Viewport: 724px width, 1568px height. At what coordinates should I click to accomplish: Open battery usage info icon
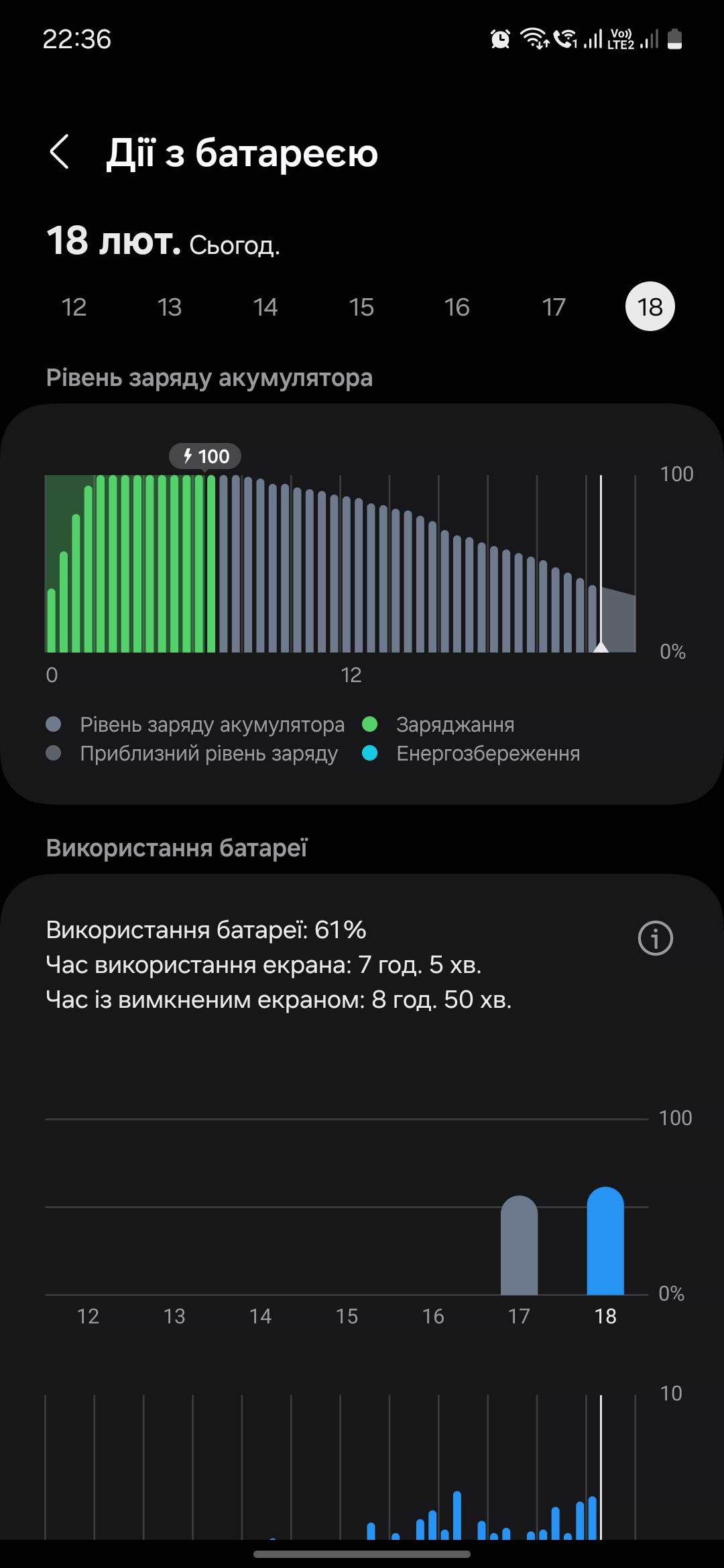pyautogui.click(x=655, y=938)
